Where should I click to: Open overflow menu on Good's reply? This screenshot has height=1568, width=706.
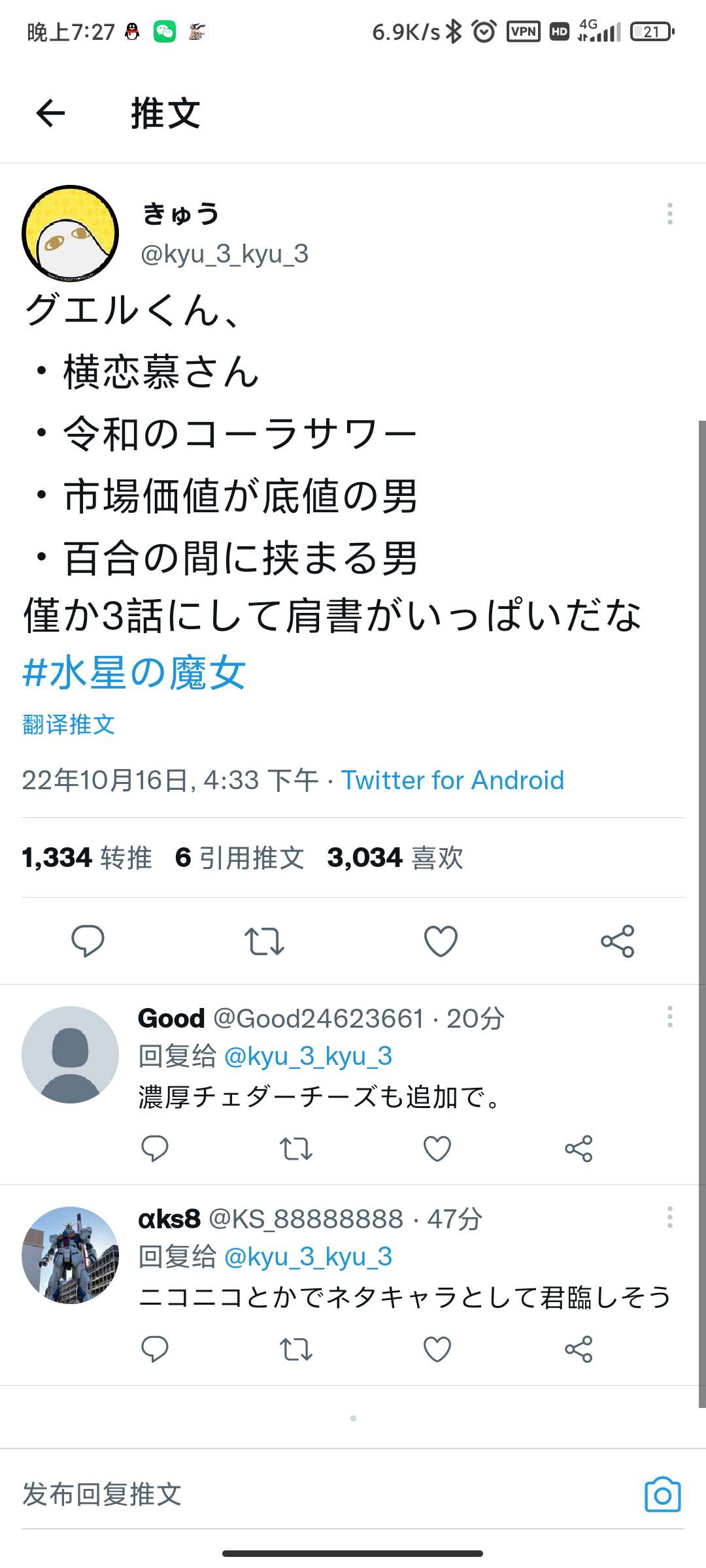[x=669, y=1017]
